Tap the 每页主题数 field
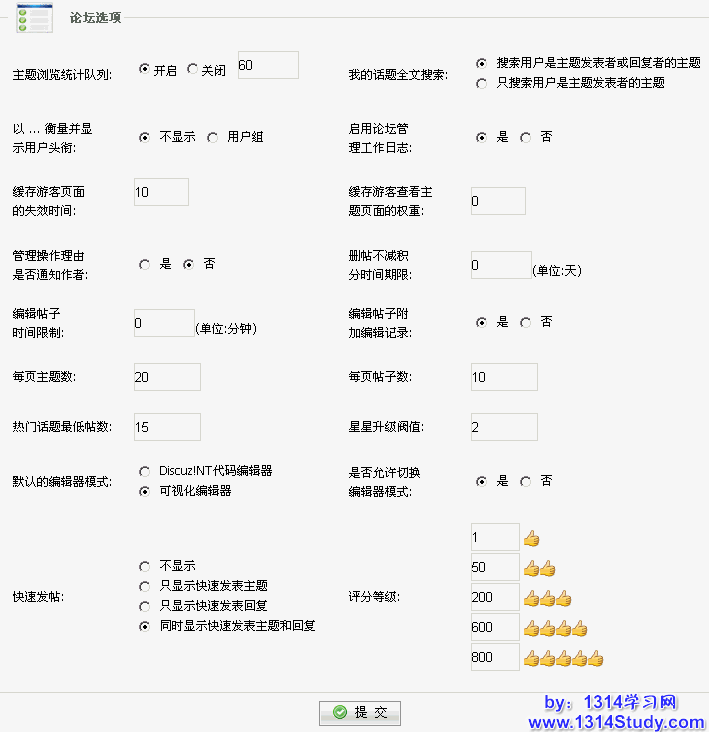Image resolution: width=709 pixels, height=732 pixels. pyautogui.click(x=167, y=377)
